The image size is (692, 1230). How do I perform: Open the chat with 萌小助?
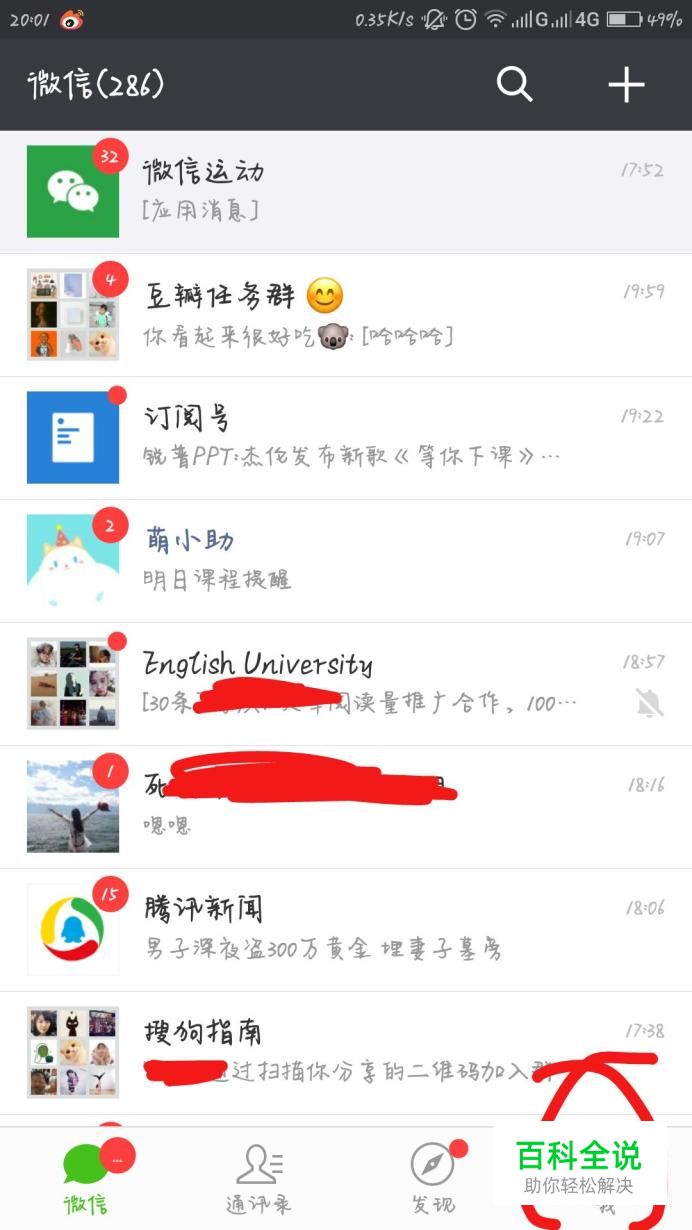[x=346, y=561]
